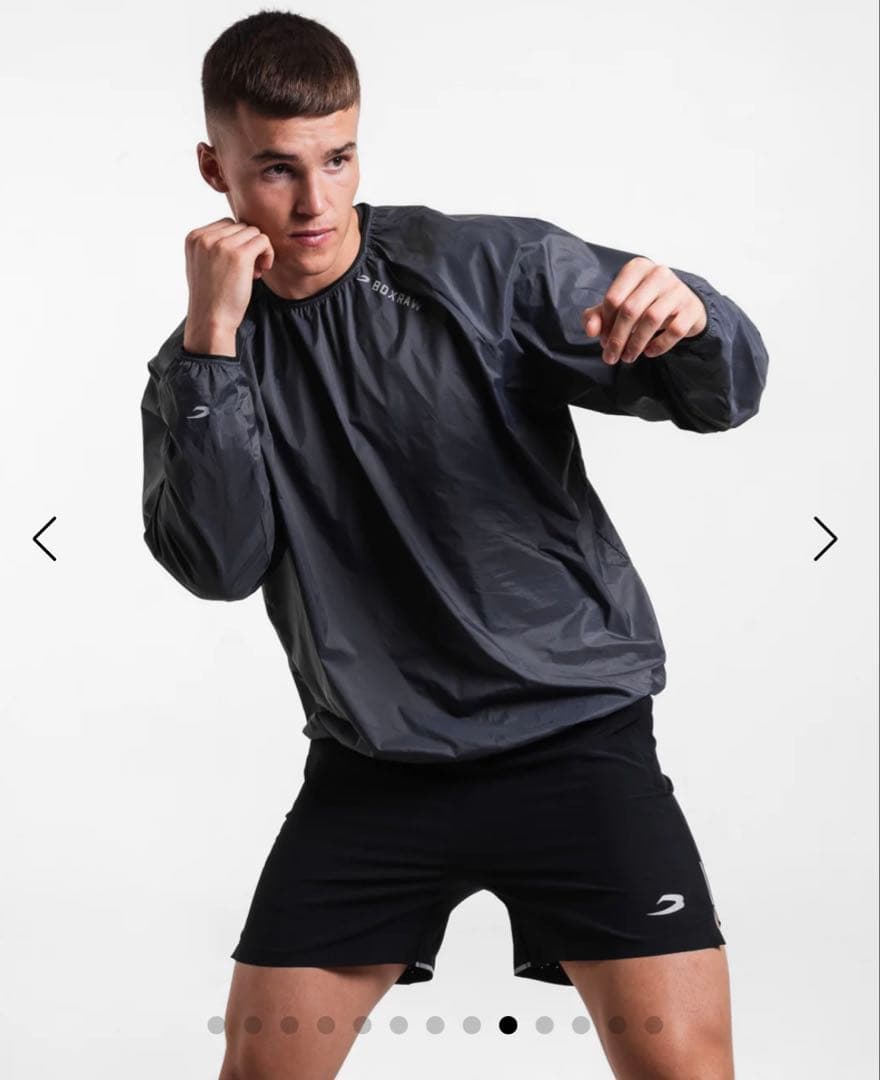The height and width of the screenshot is (1080, 880).
Task: Select the second carousel pagination dot
Action: click(x=252, y=1026)
